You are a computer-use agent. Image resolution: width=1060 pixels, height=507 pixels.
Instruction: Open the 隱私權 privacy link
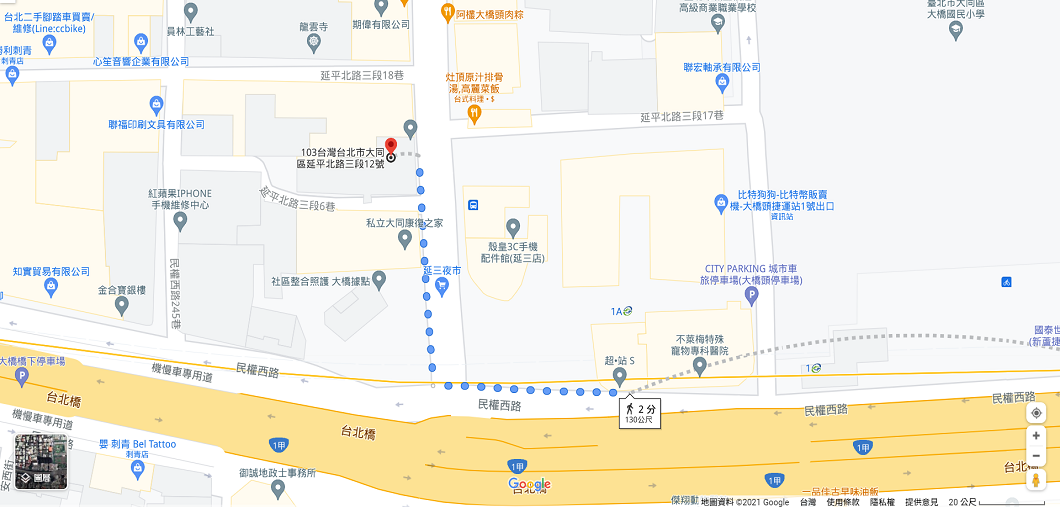click(x=882, y=502)
